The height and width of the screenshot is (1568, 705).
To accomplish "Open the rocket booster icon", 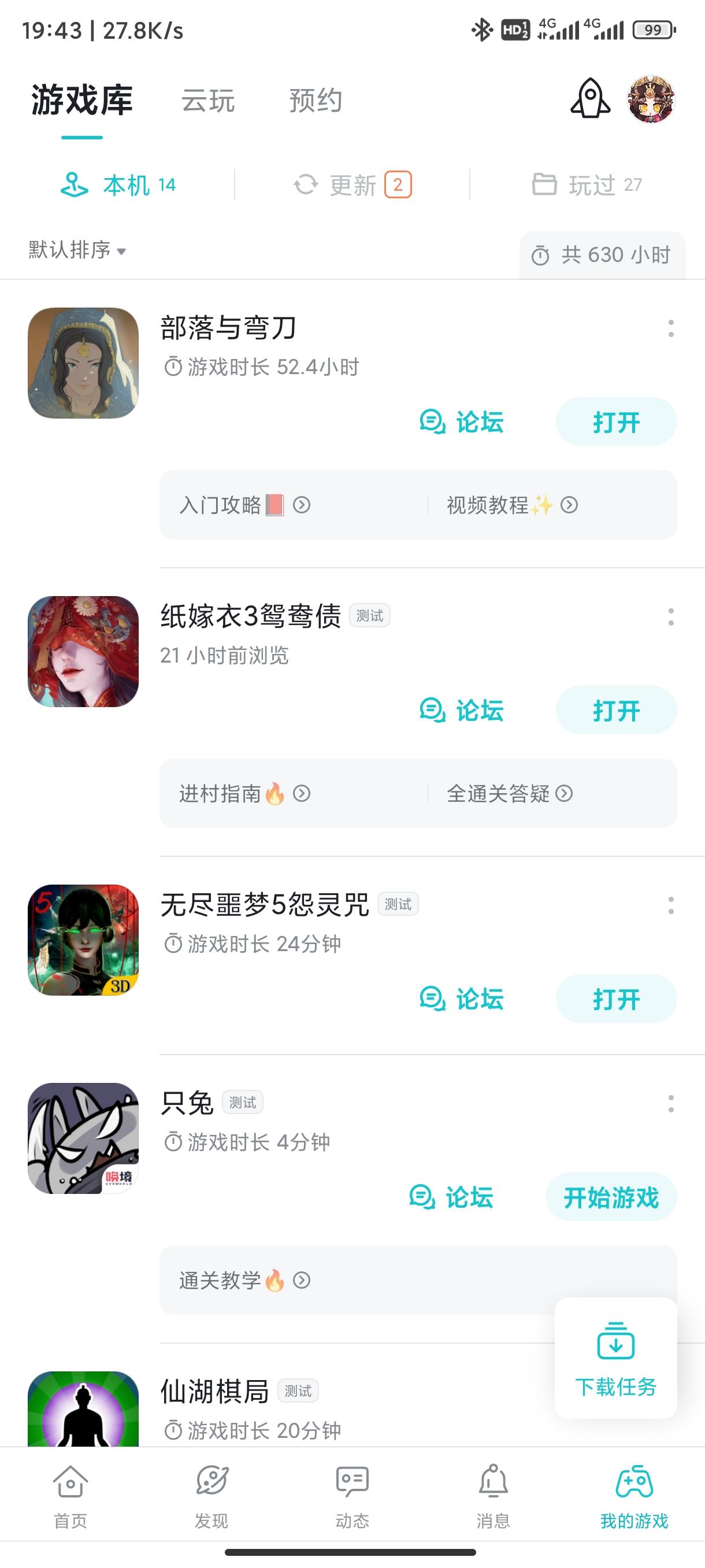I will [589, 99].
